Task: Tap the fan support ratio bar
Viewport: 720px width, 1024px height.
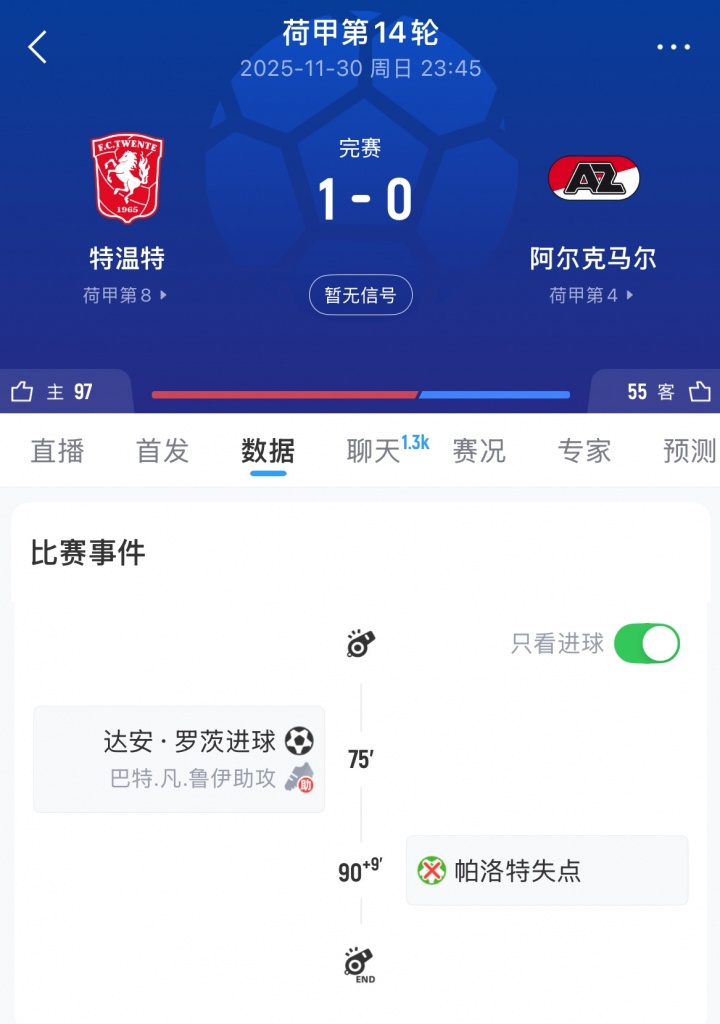Action: [x=360, y=395]
